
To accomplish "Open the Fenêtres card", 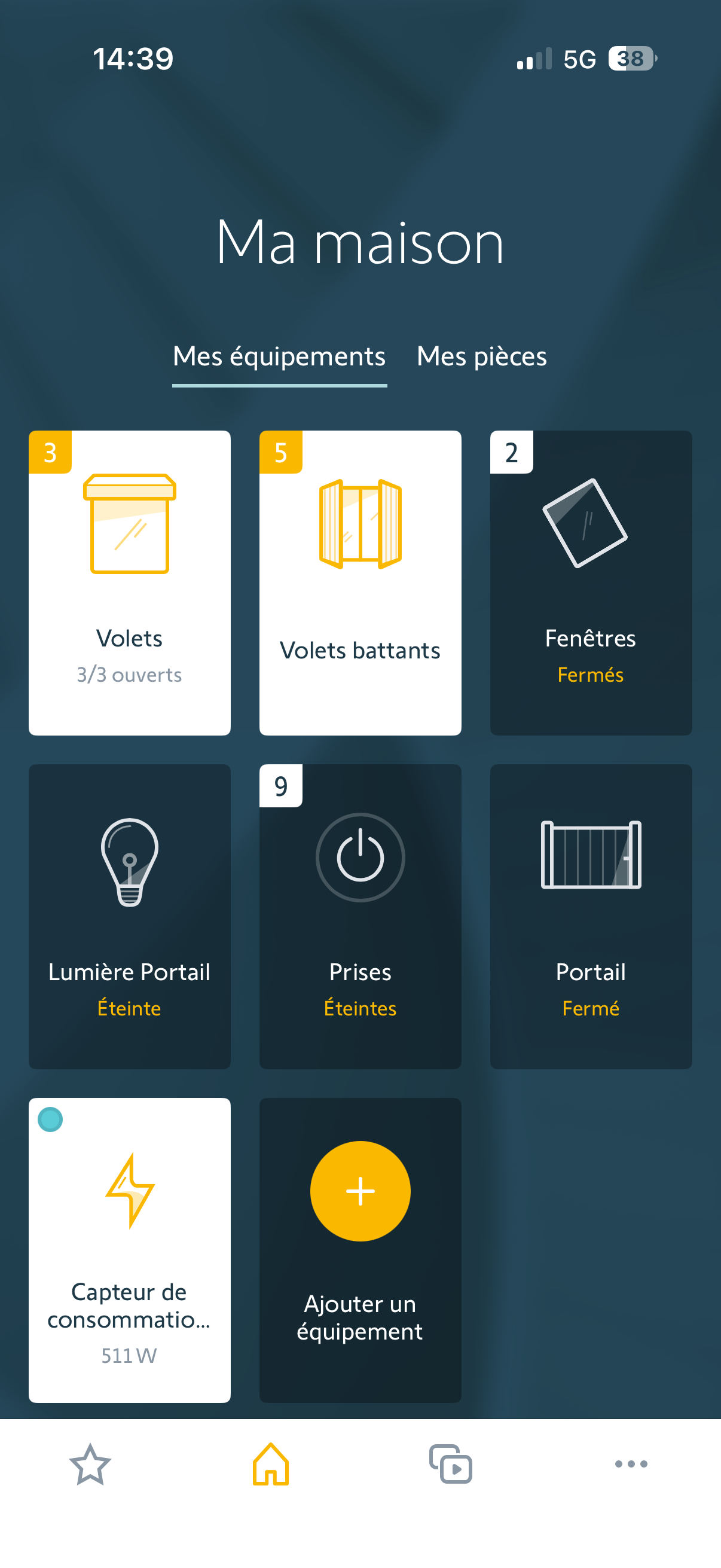I will (590, 582).
